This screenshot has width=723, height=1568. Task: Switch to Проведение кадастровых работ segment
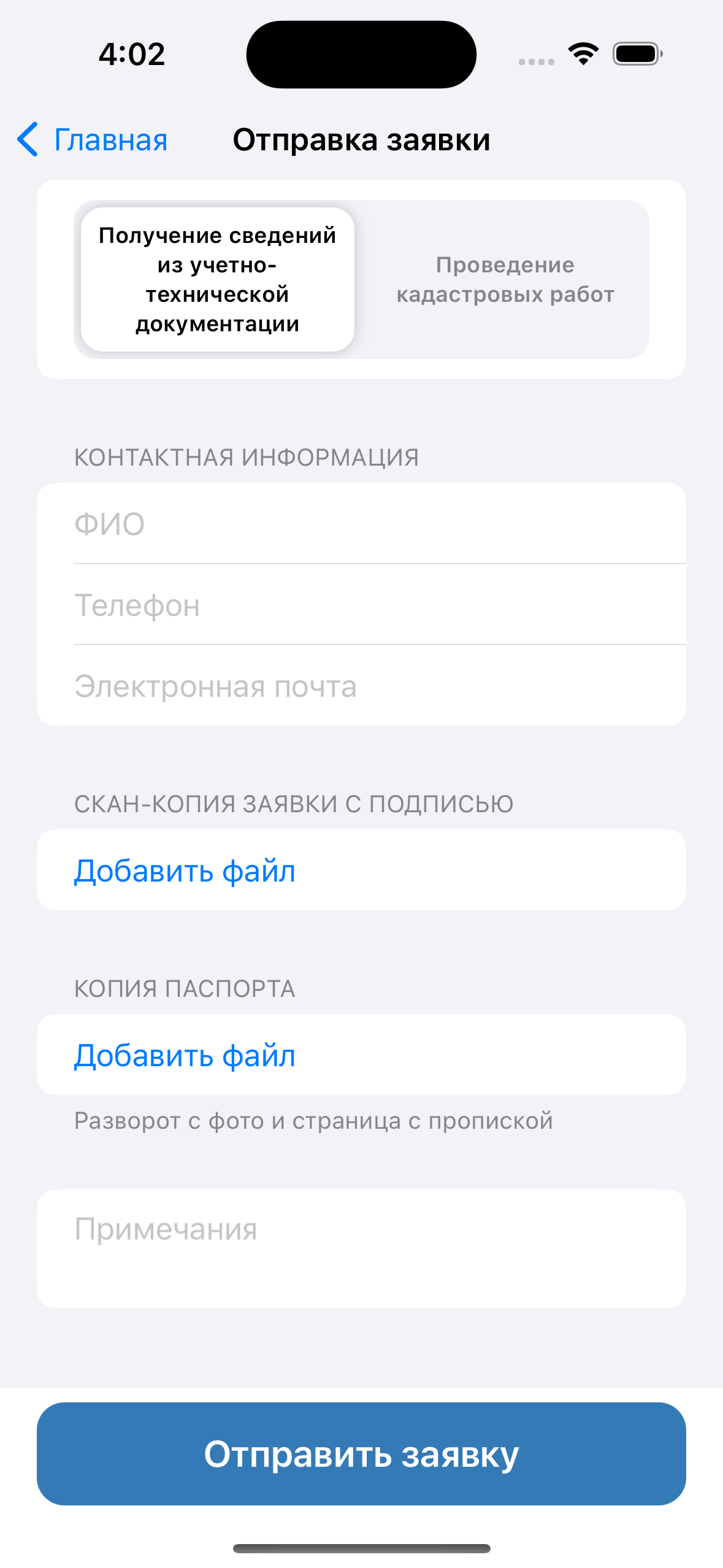point(505,280)
